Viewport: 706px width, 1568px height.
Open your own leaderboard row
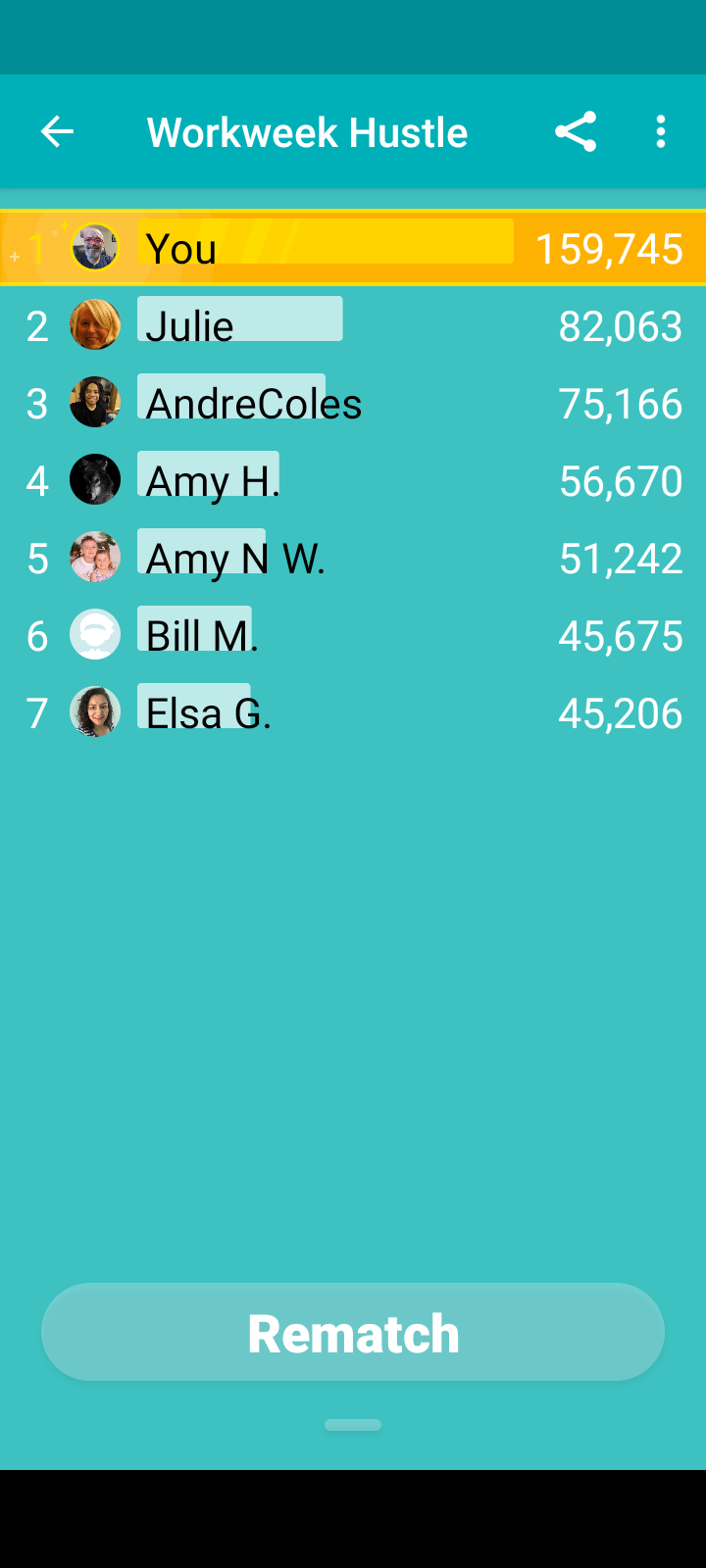coord(353,248)
